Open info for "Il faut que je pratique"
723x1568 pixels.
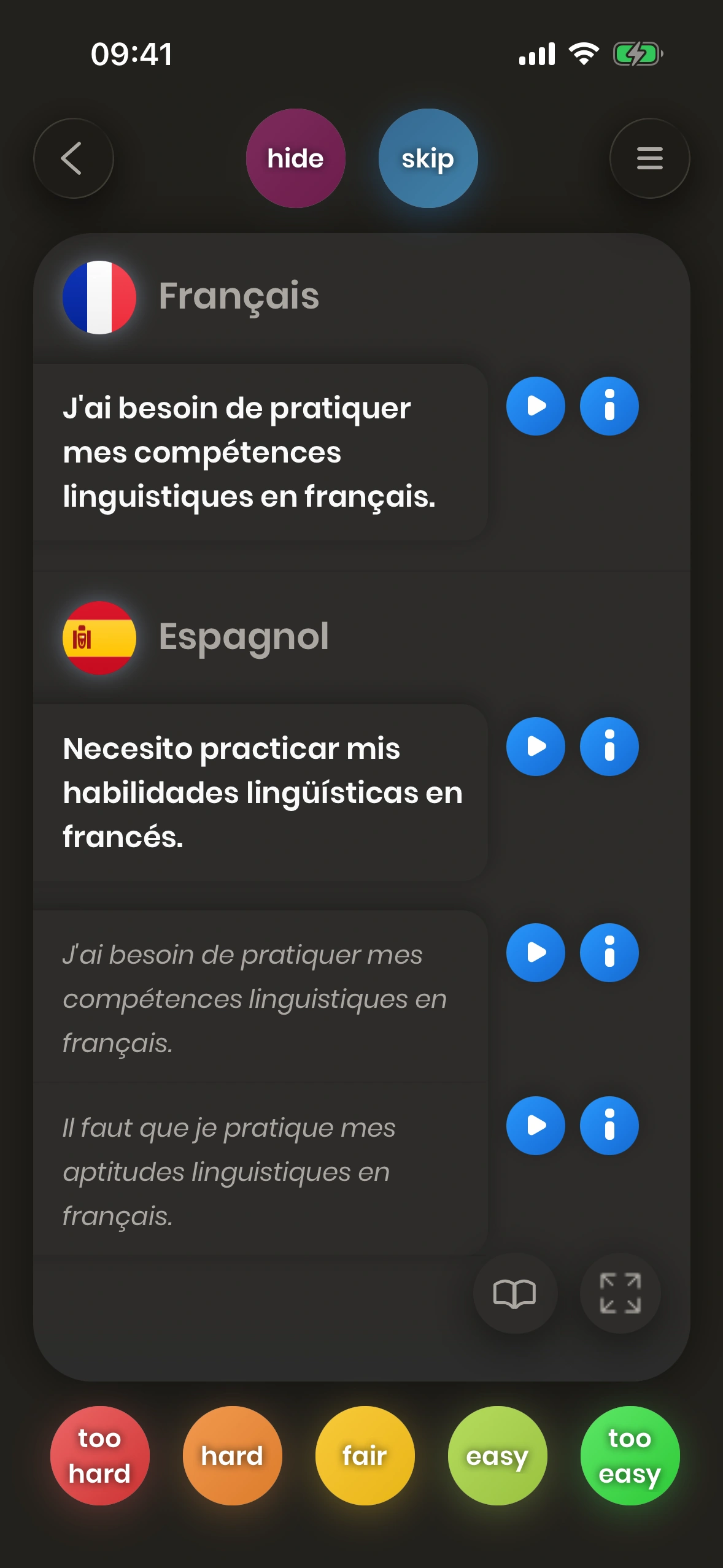609,1126
